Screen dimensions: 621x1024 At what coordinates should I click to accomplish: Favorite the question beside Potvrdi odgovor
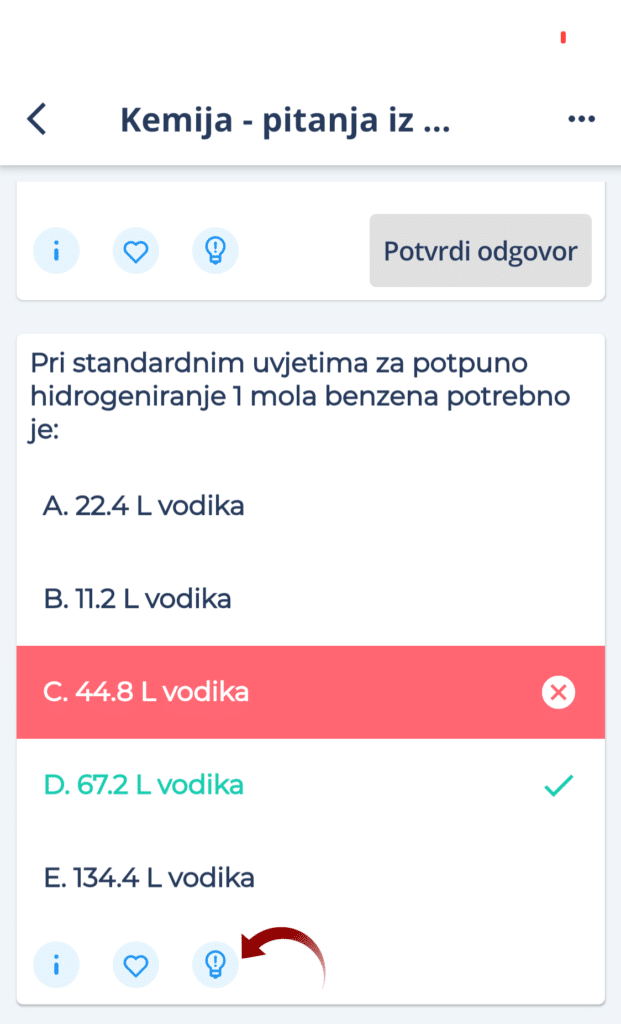(136, 251)
